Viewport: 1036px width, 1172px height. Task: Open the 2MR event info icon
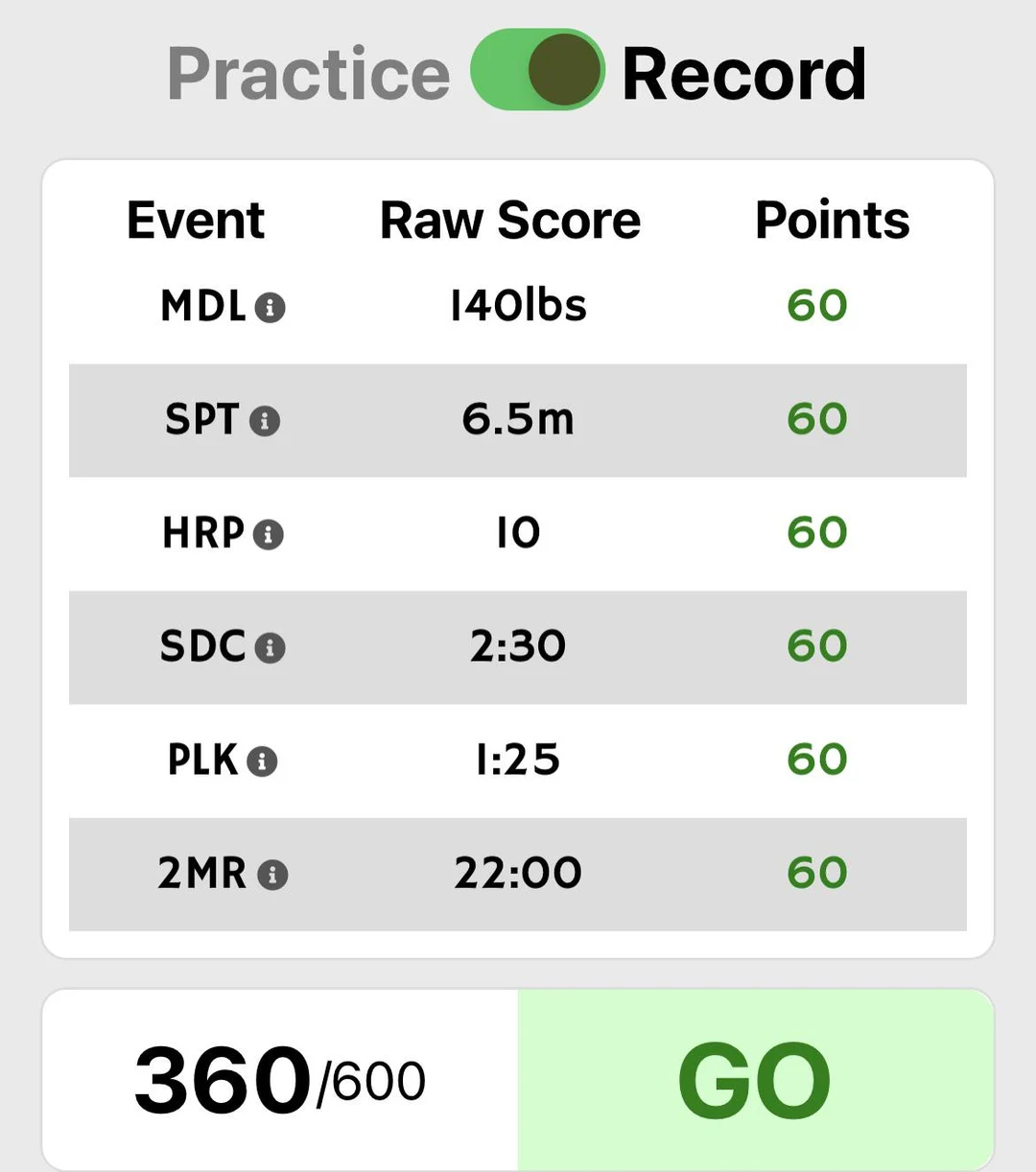(274, 875)
